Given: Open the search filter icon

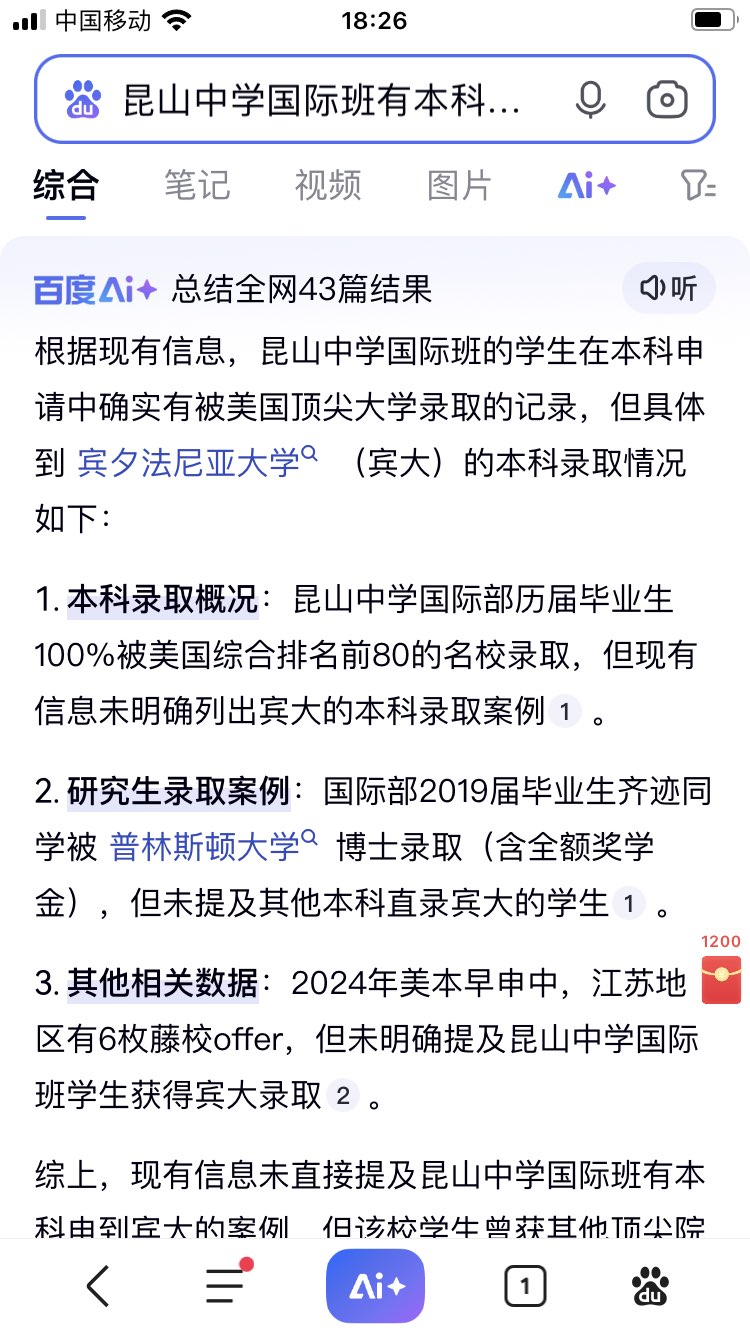Looking at the screenshot, I should point(698,185).
